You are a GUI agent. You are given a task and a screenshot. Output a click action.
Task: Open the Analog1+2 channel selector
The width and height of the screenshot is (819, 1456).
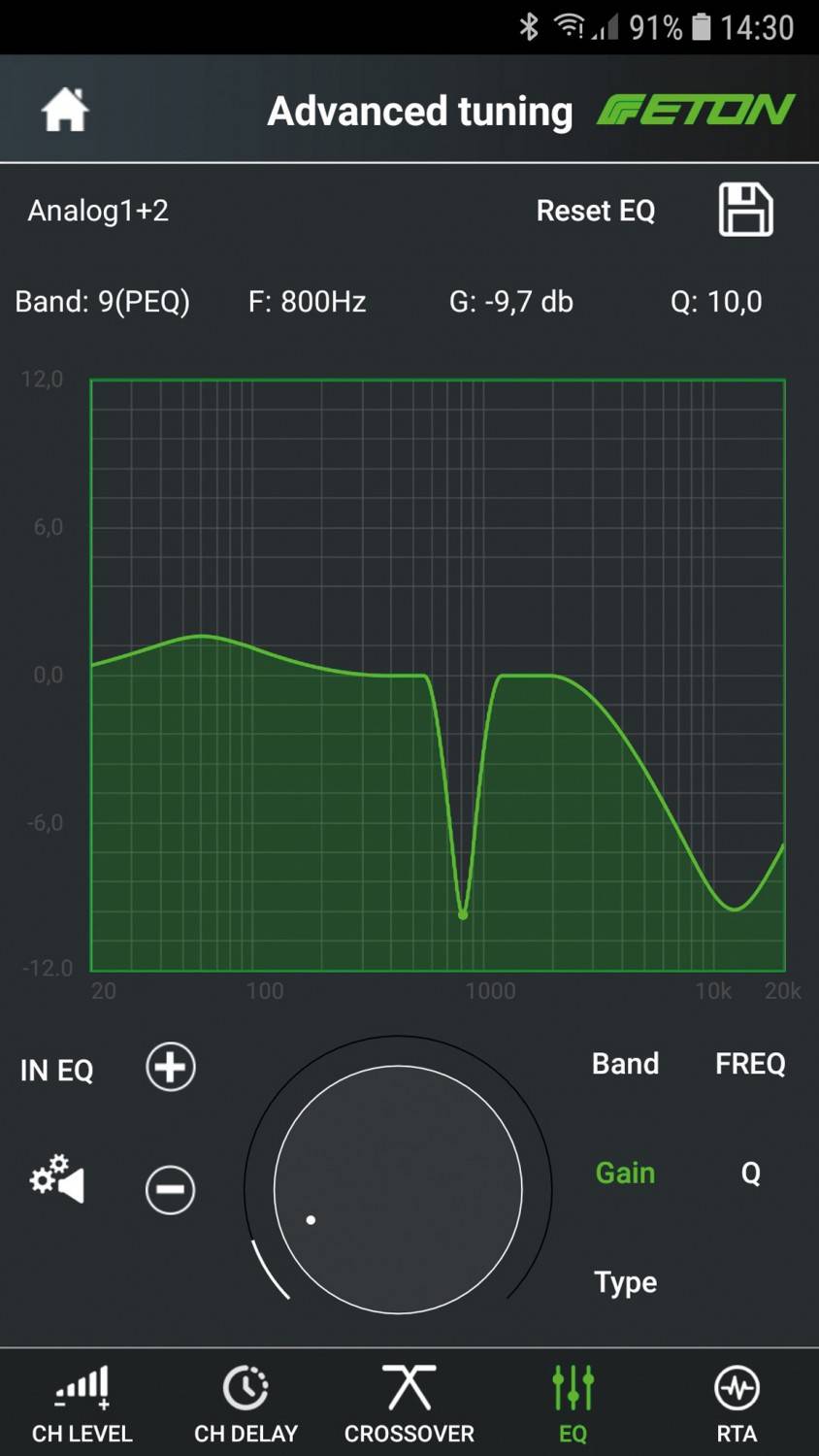[x=98, y=211]
